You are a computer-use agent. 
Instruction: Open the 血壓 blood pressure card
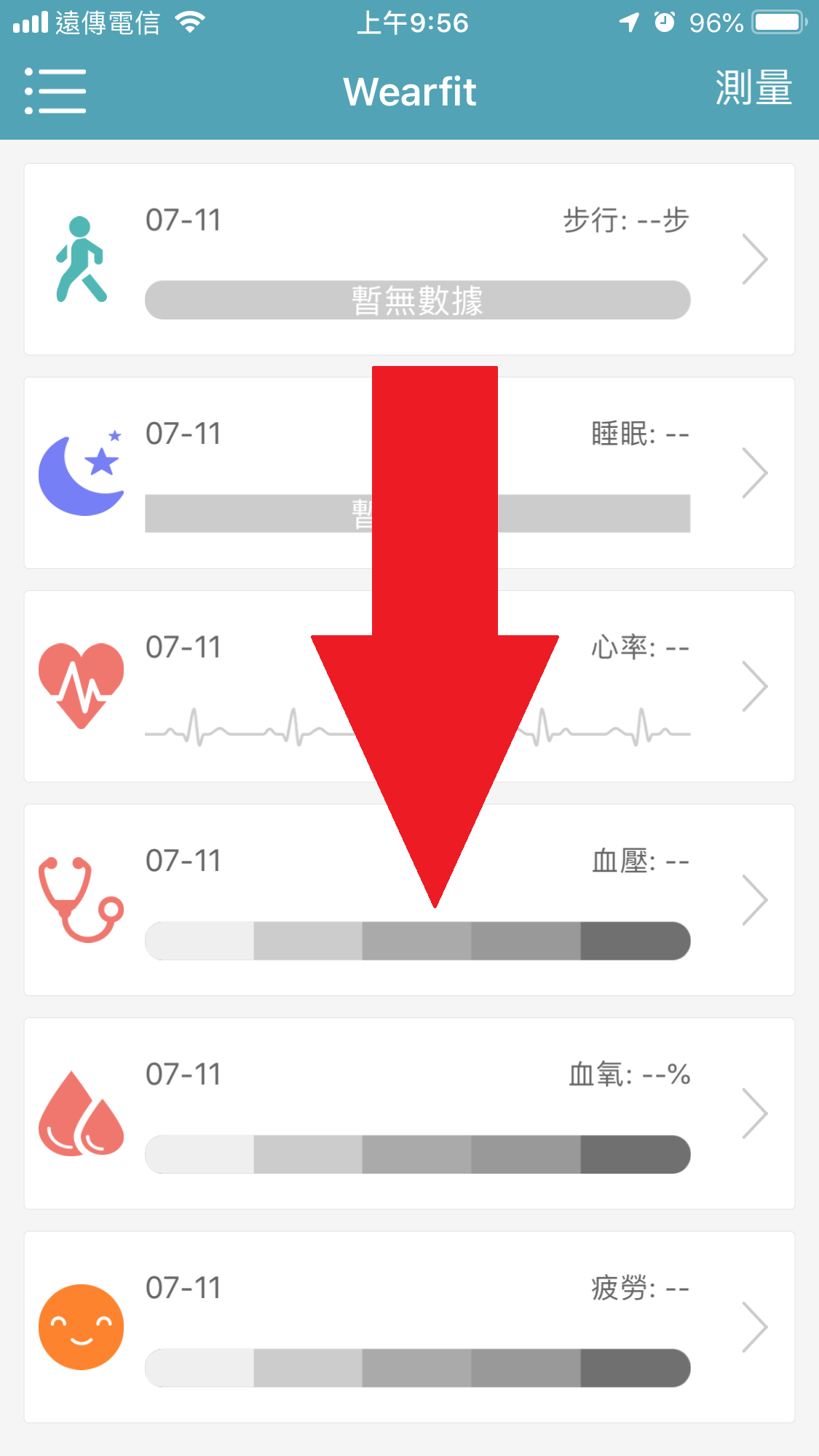[409, 900]
